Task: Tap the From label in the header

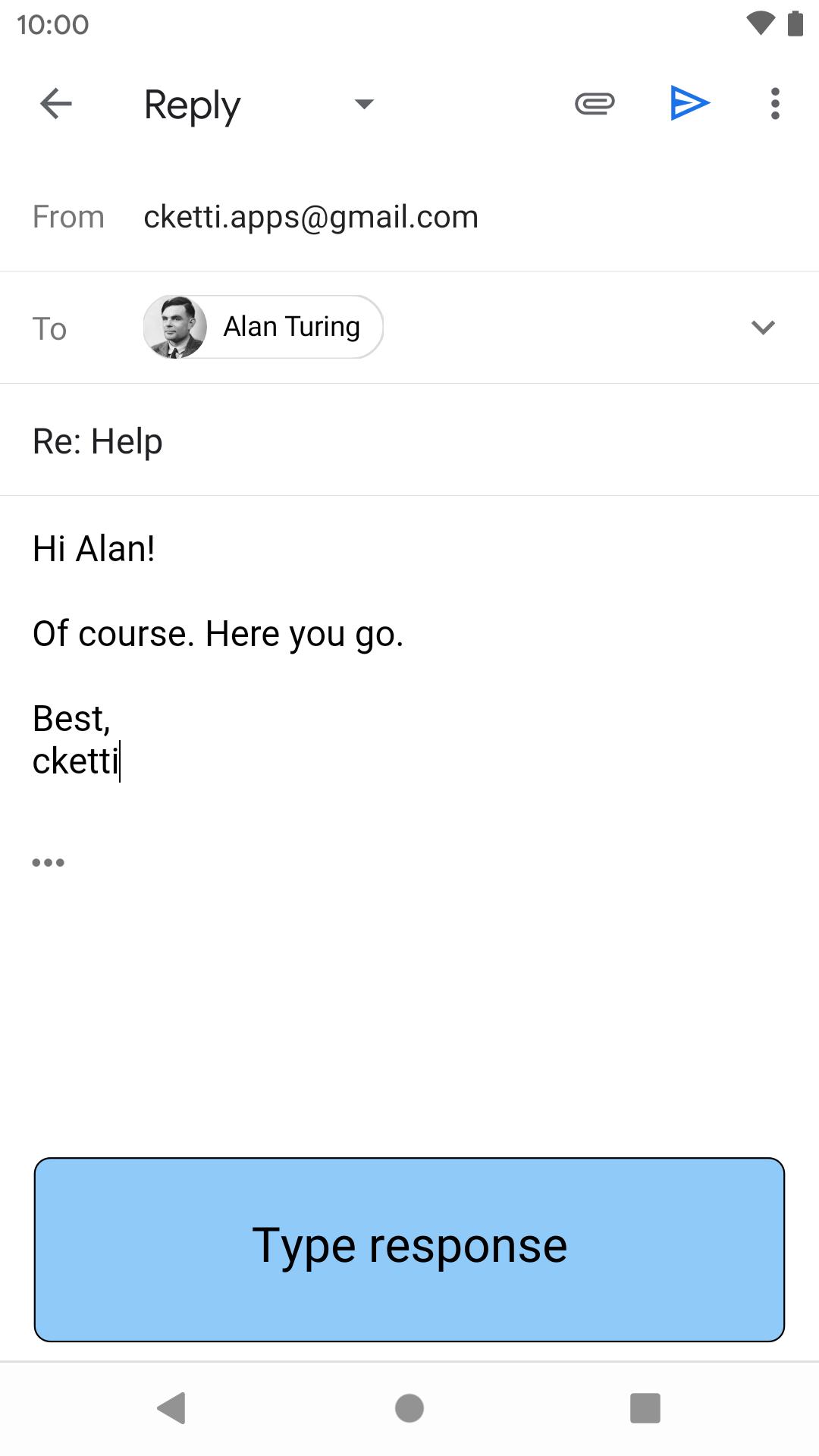Action: pyautogui.click(x=68, y=217)
